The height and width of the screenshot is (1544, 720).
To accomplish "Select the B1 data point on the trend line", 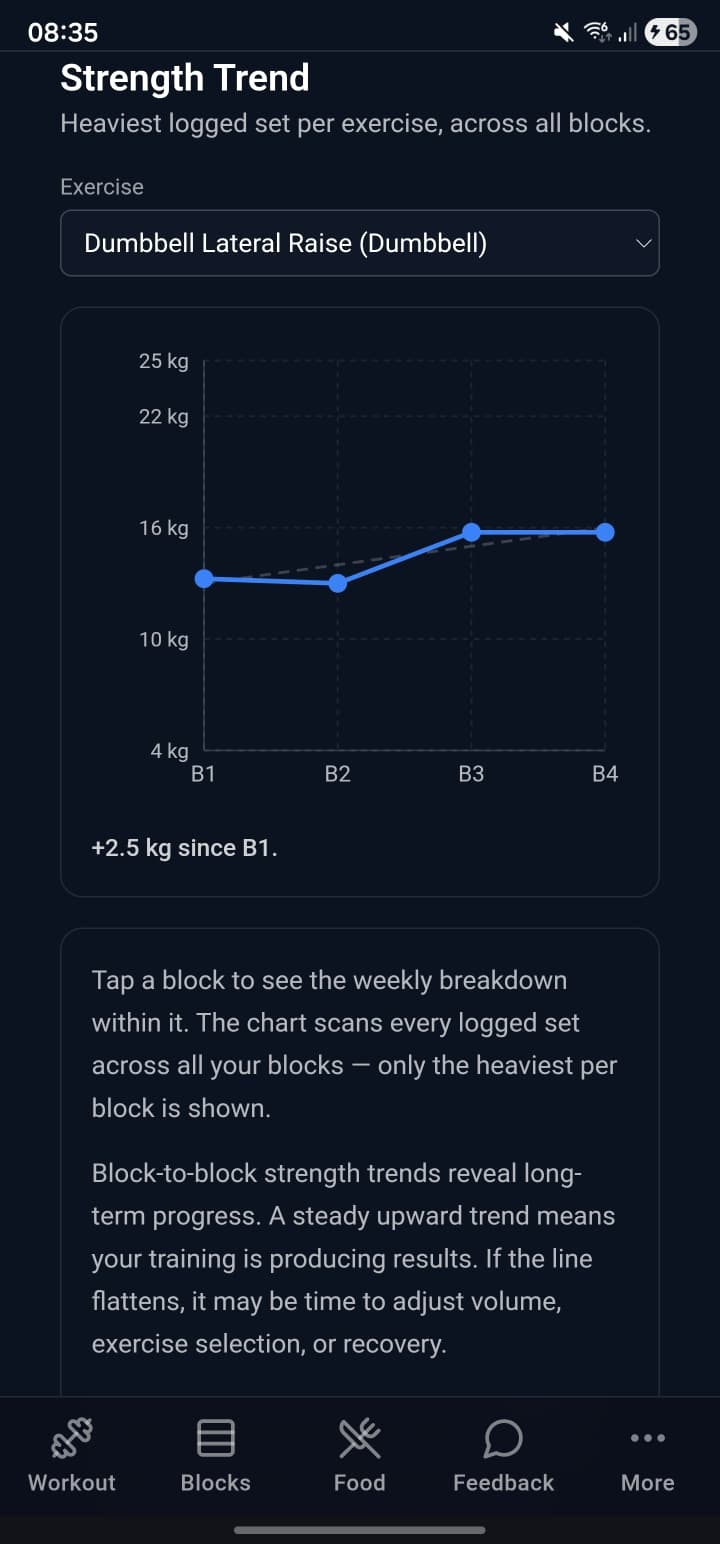I will [x=205, y=578].
